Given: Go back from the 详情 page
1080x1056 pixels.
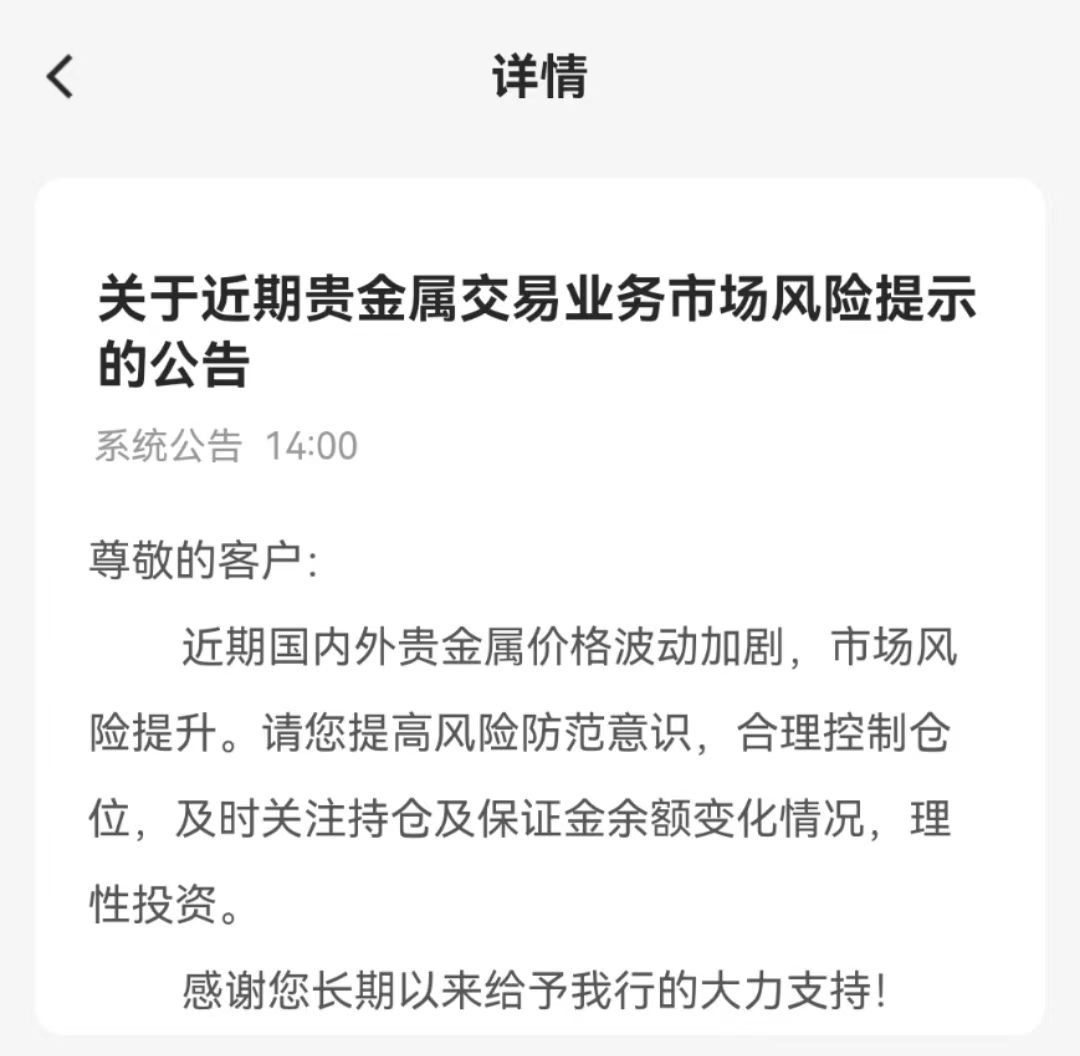Looking at the screenshot, I should [60, 77].
